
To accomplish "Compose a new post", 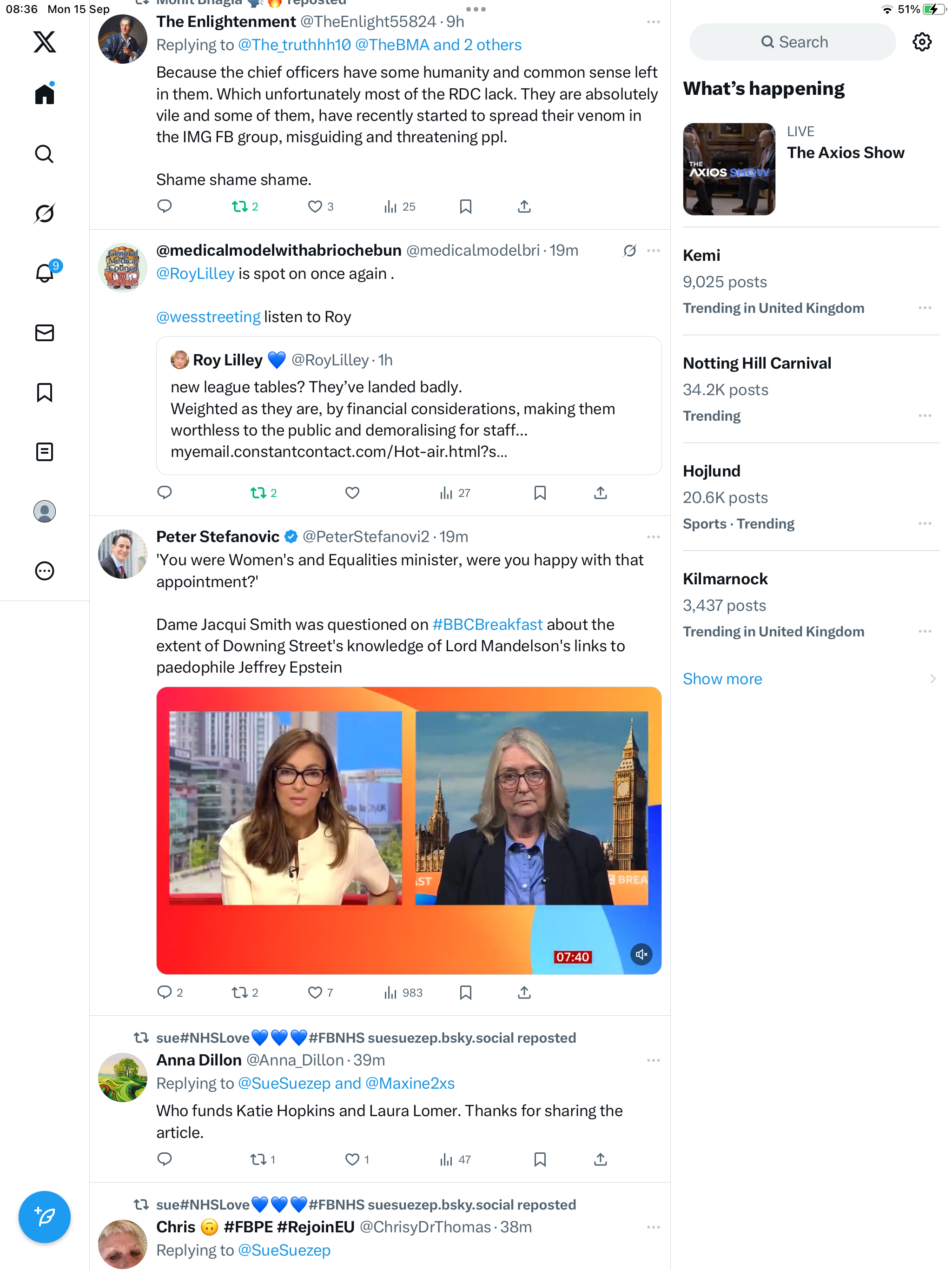I will 44,1217.
